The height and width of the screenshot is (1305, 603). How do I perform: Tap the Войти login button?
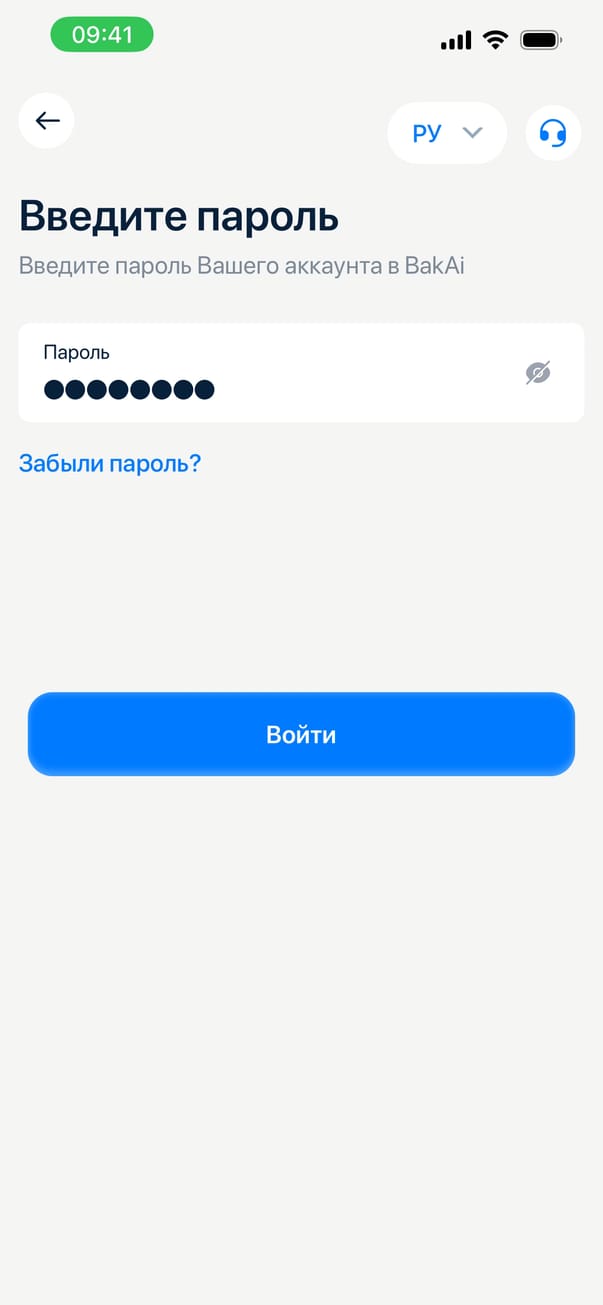coord(301,735)
